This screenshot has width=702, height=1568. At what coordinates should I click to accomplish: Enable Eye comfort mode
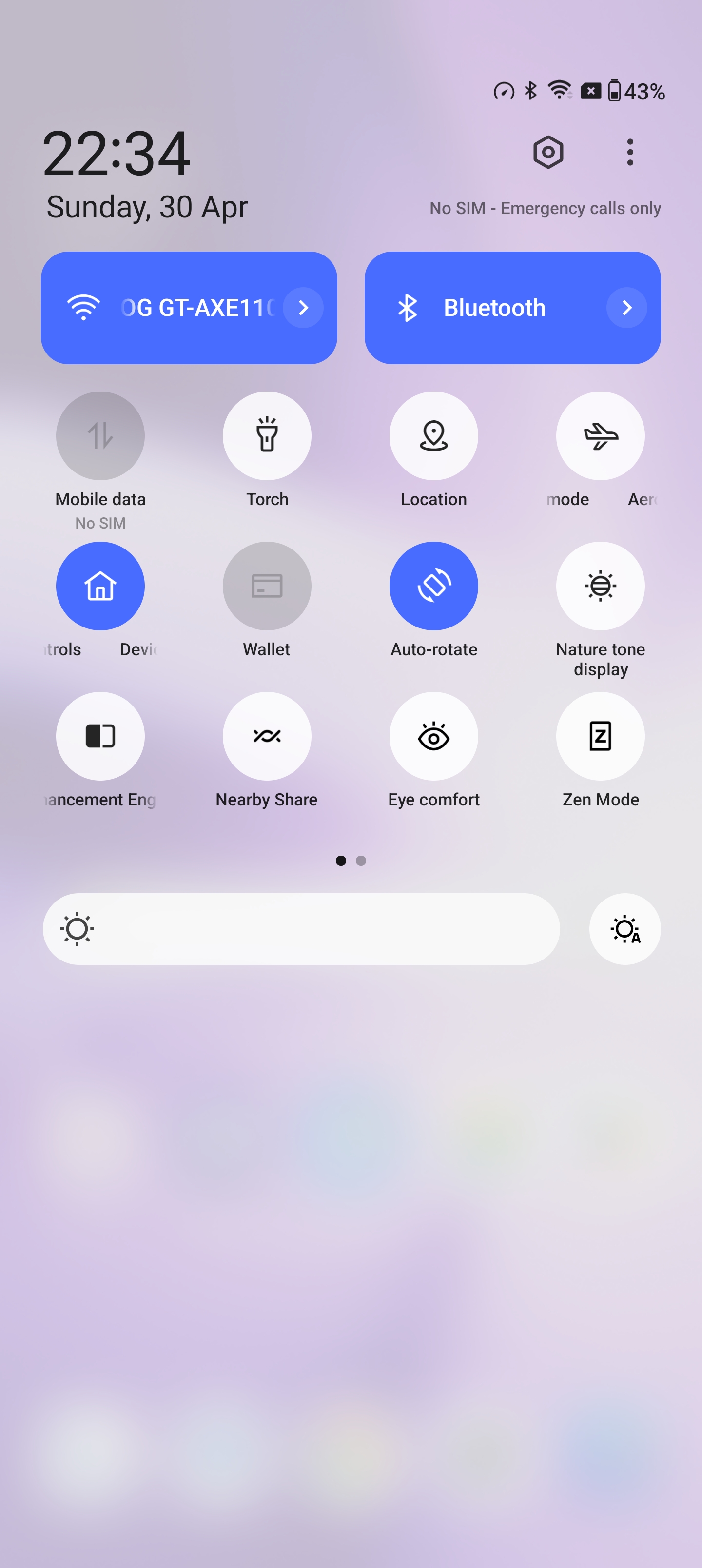(433, 736)
